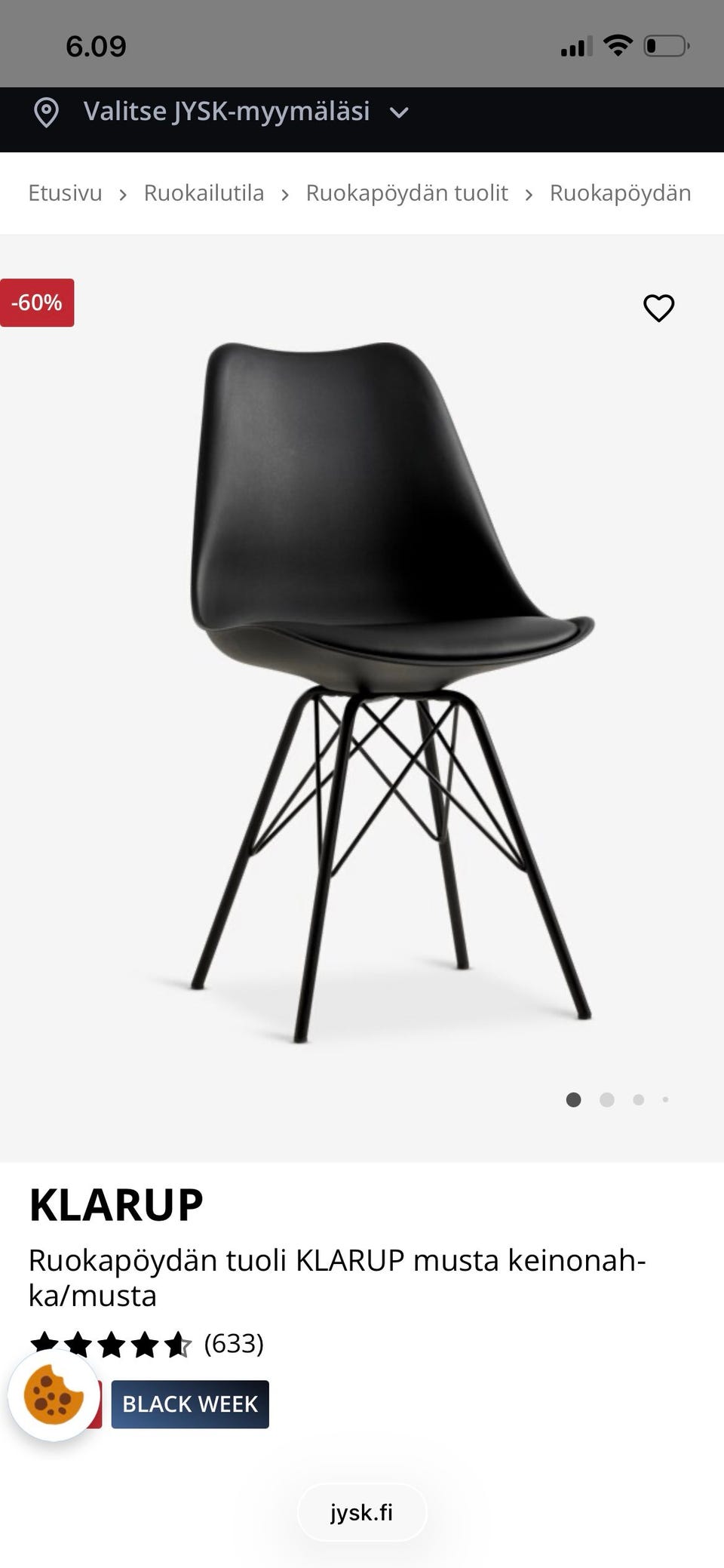The width and height of the screenshot is (724, 1568).
Task: Tap the BLACK WEEK campaign badge
Action: point(190,1404)
